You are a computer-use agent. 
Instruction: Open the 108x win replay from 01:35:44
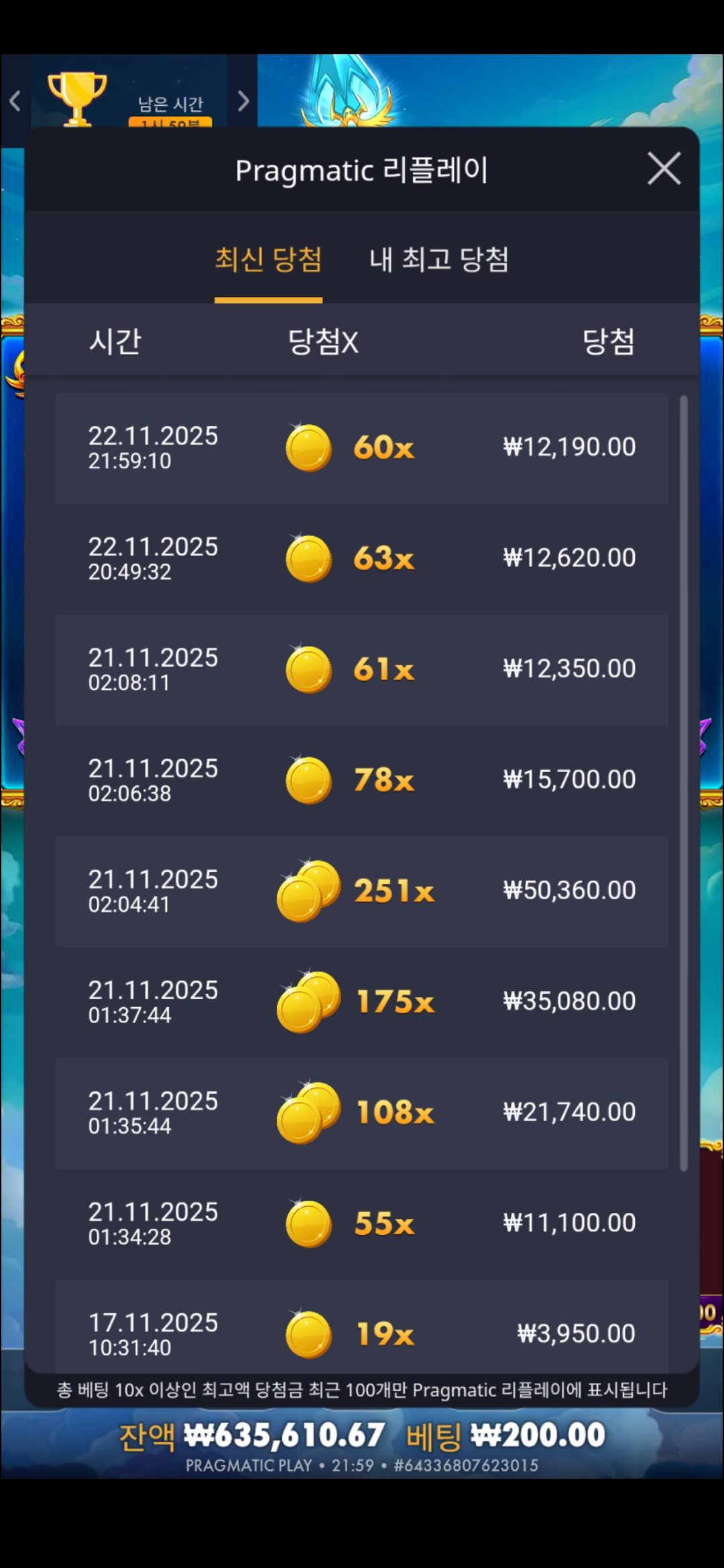point(362,1112)
